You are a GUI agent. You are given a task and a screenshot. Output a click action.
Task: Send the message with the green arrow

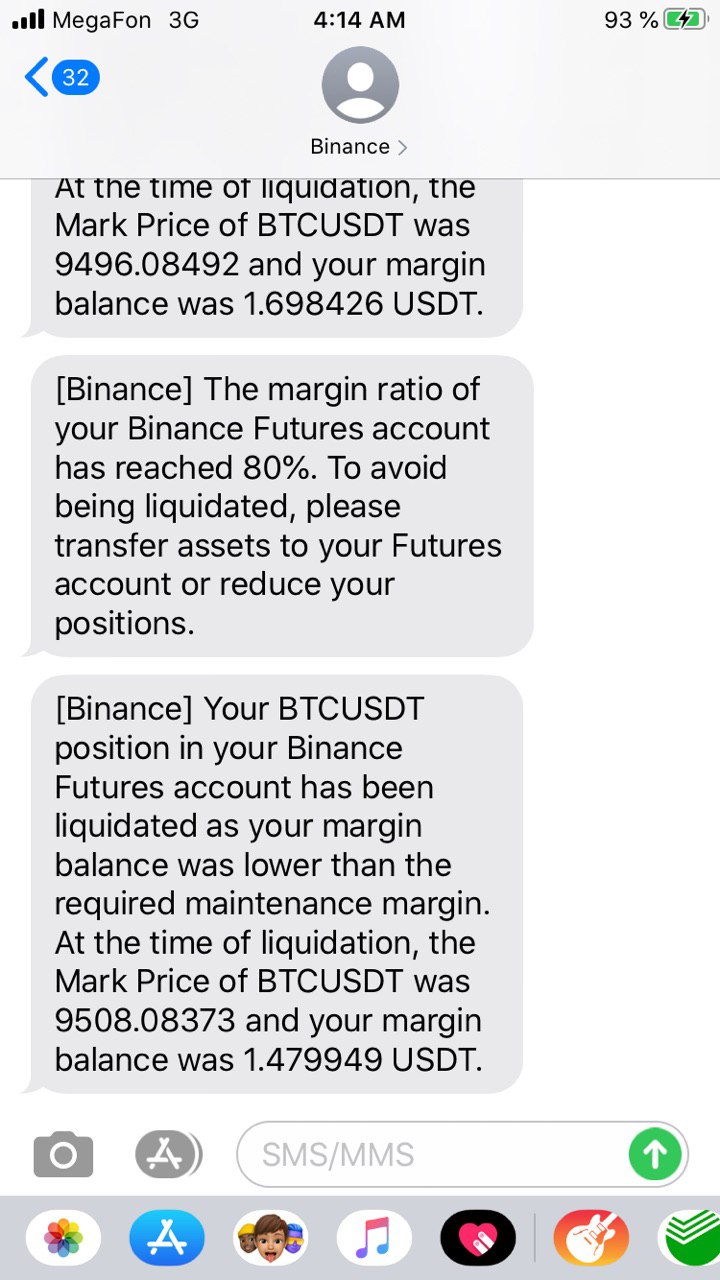(x=655, y=1155)
